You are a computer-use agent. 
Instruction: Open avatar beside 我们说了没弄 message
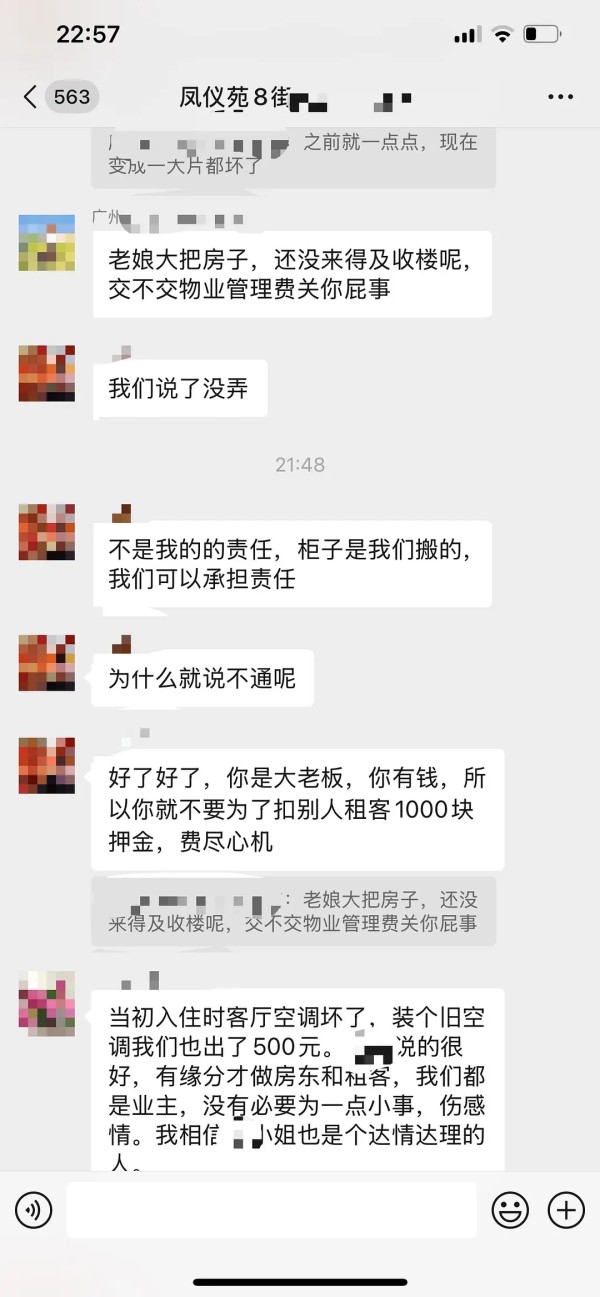[47, 373]
